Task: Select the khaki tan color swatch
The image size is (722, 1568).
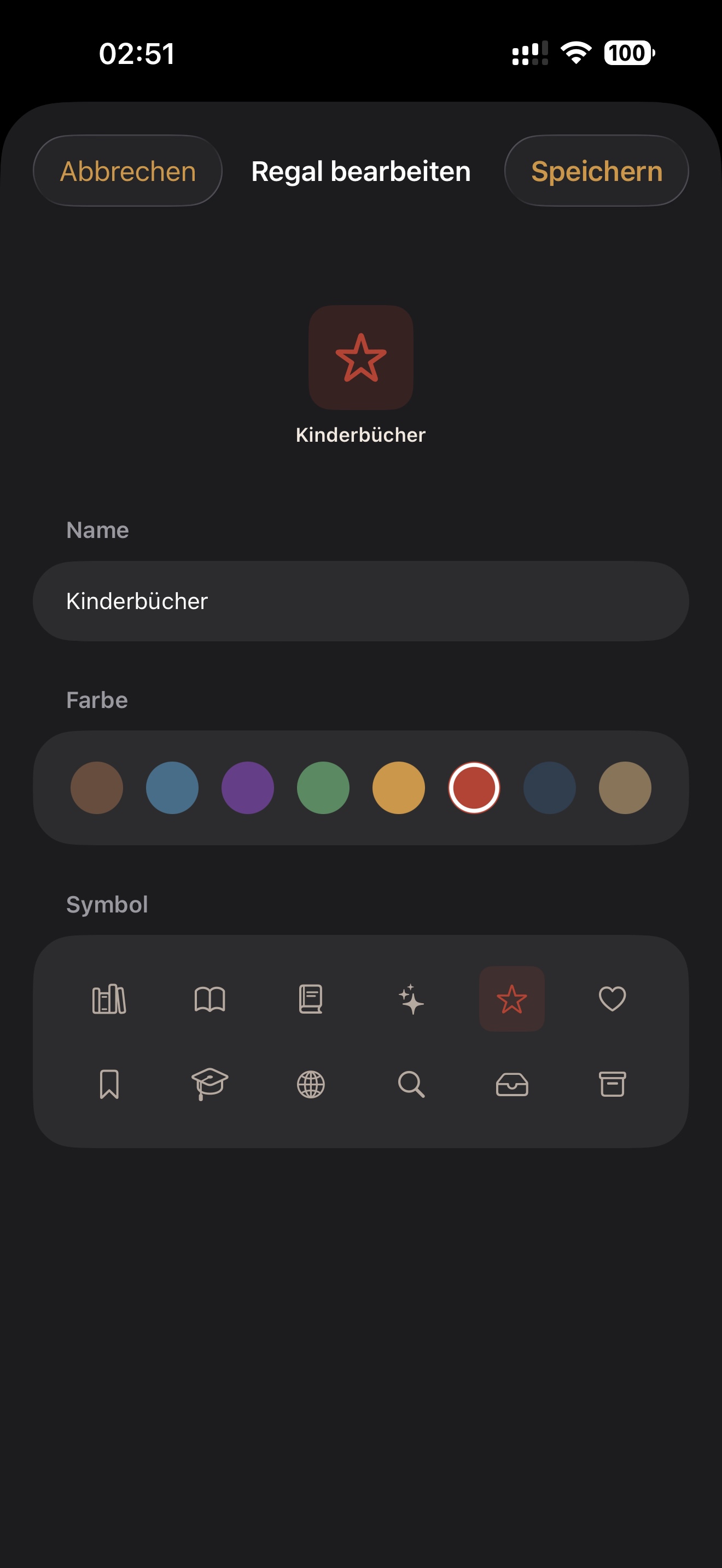Action: click(625, 788)
